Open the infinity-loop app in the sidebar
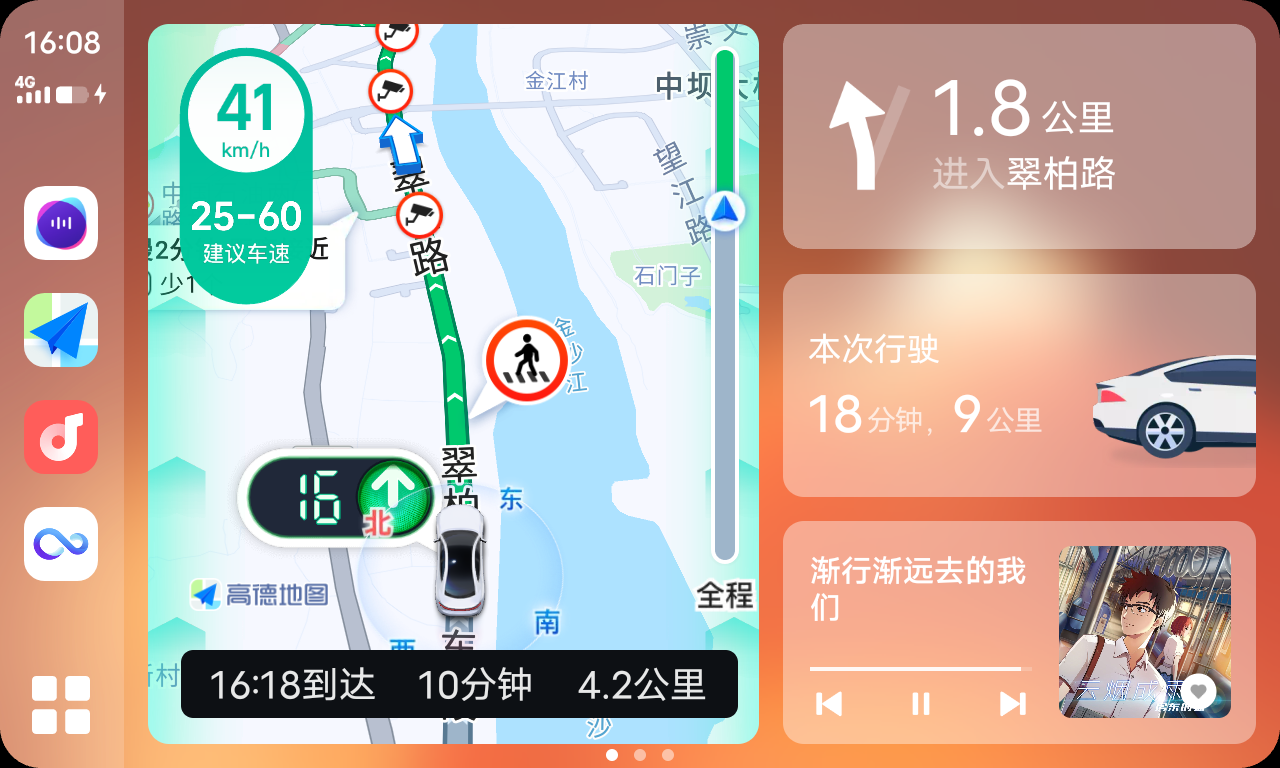 [61, 544]
